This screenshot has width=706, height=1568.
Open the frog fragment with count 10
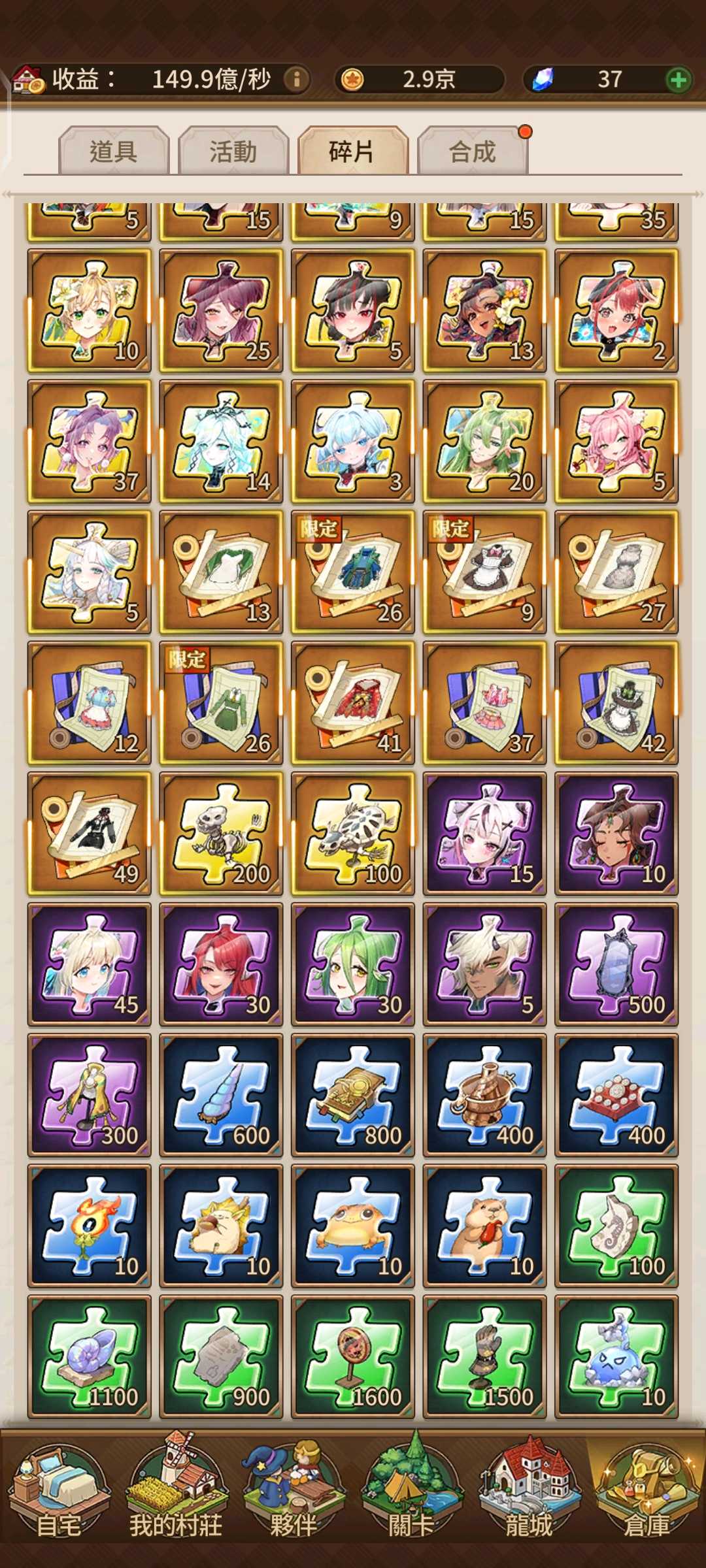[x=352, y=1226]
